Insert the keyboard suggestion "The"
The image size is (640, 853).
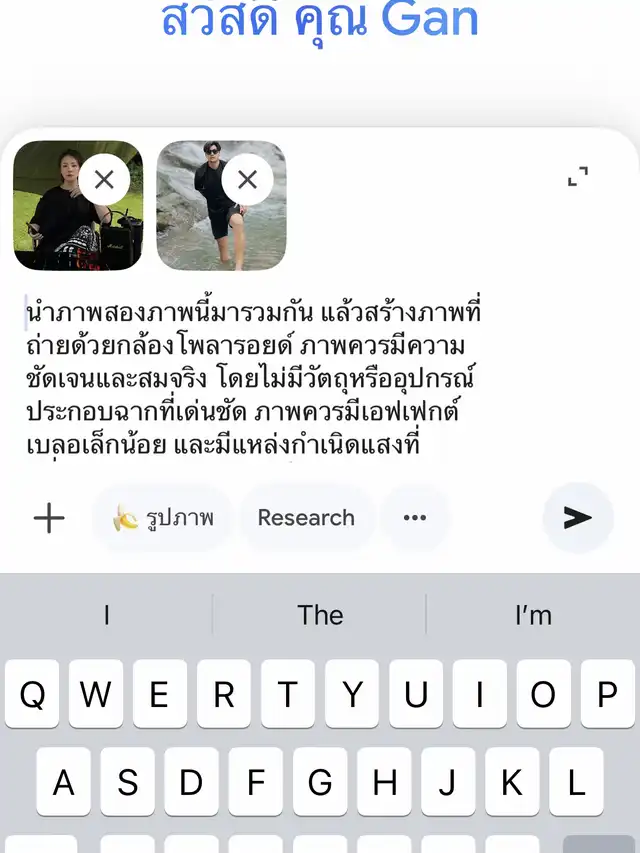point(320,615)
